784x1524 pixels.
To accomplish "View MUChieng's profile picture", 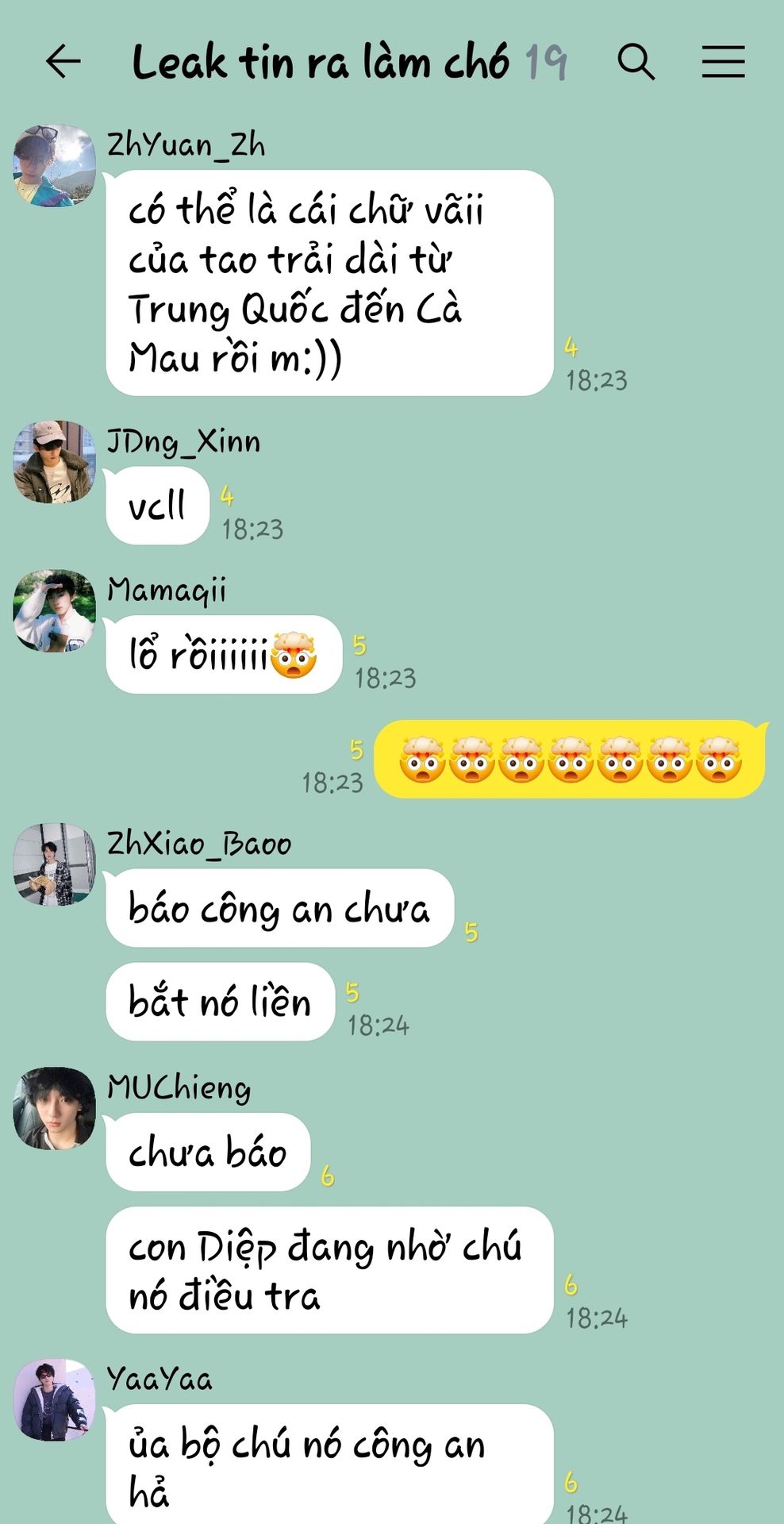I will [x=54, y=1108].
